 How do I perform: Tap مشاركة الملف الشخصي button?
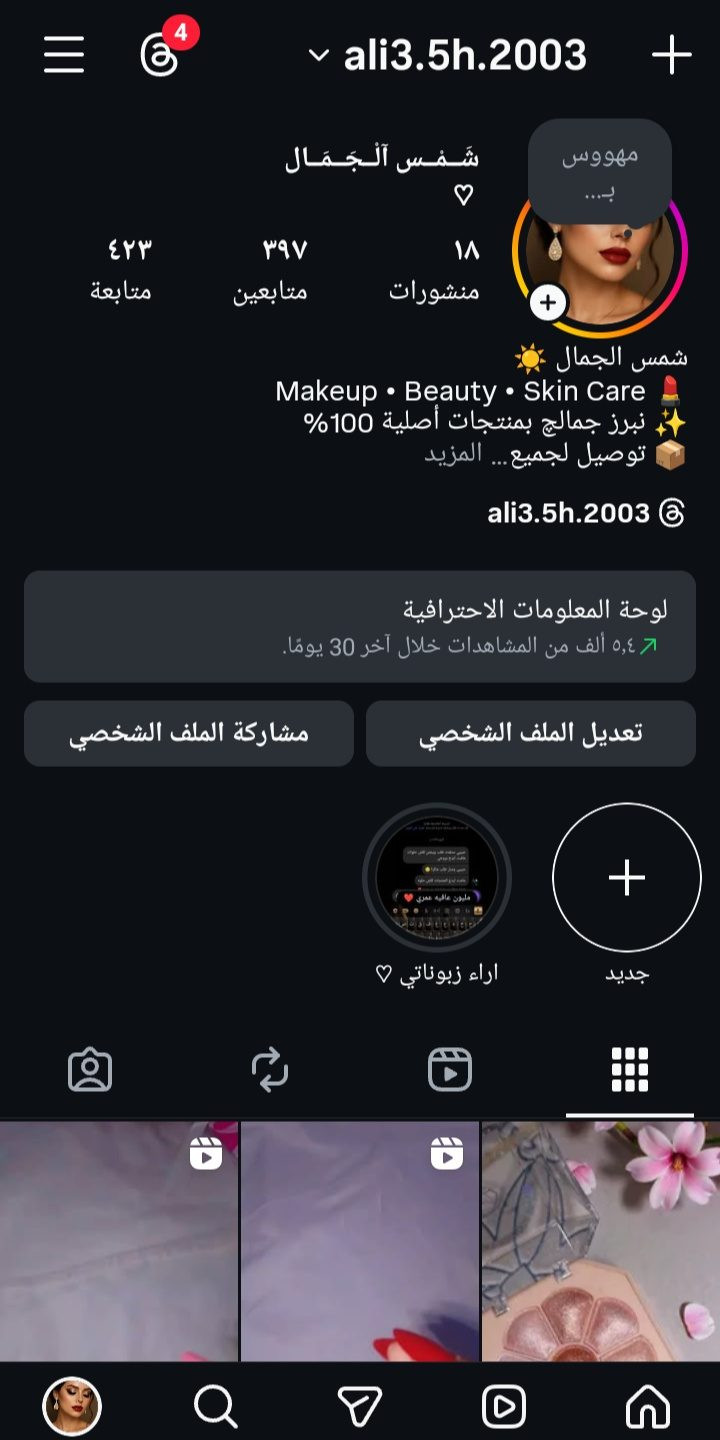189,733
